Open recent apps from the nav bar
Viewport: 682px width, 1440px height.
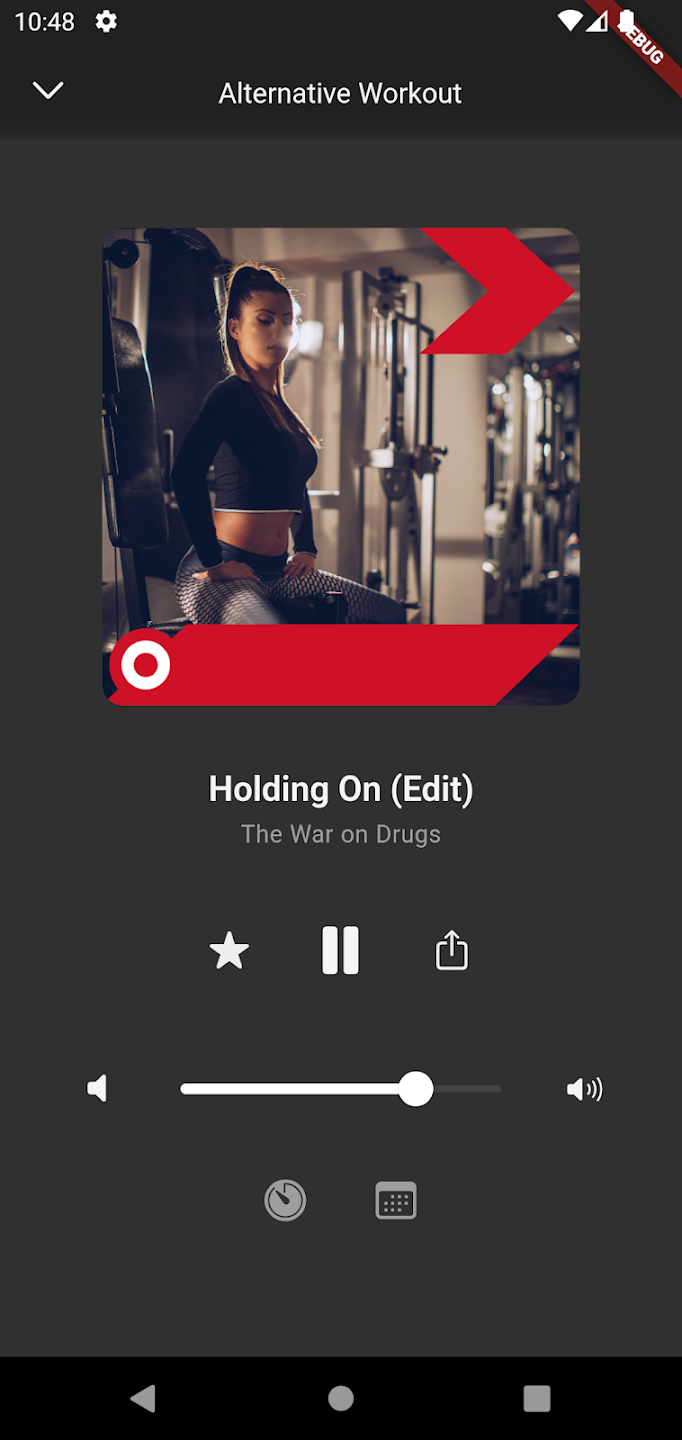point(537,1398)
